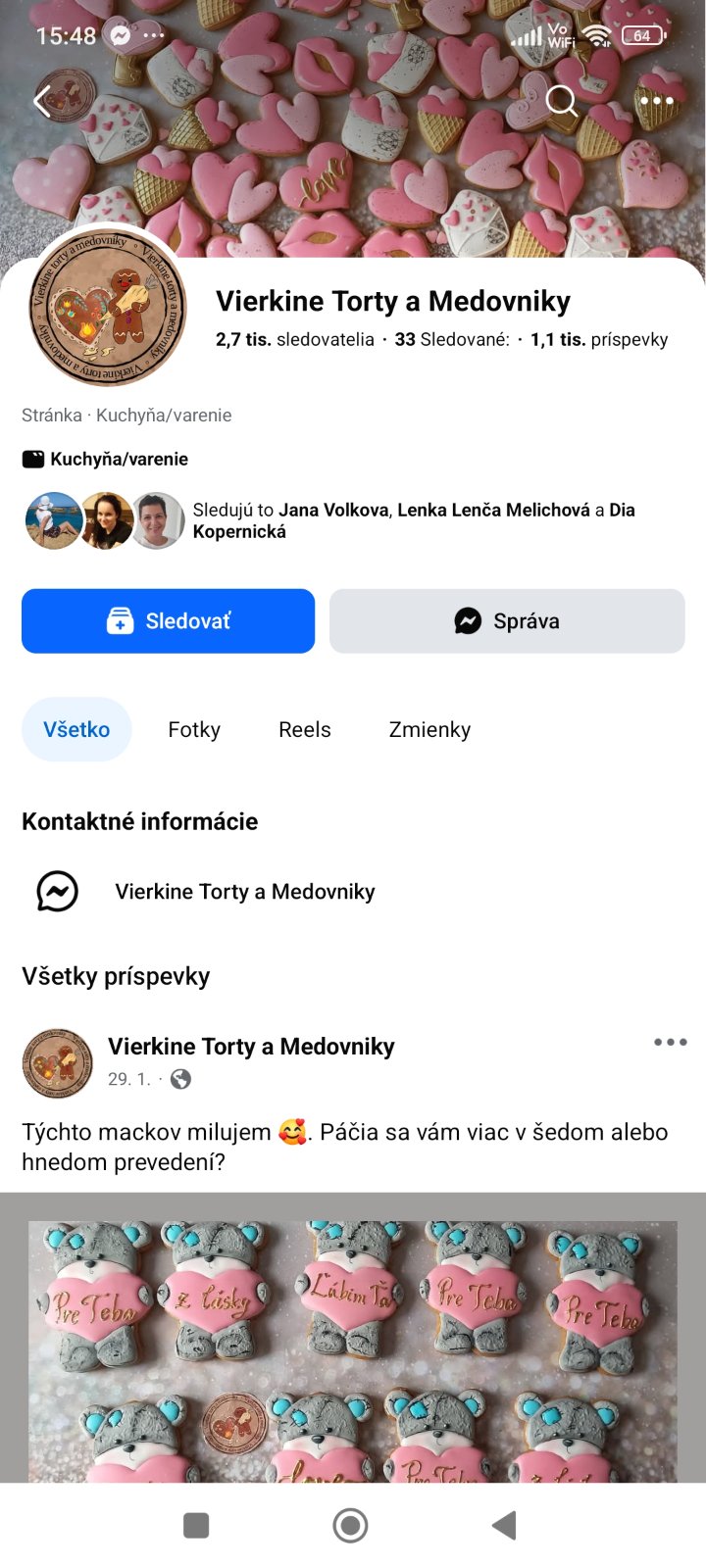
Task: Open the Zmienky tab
Action: pos(429,729)
